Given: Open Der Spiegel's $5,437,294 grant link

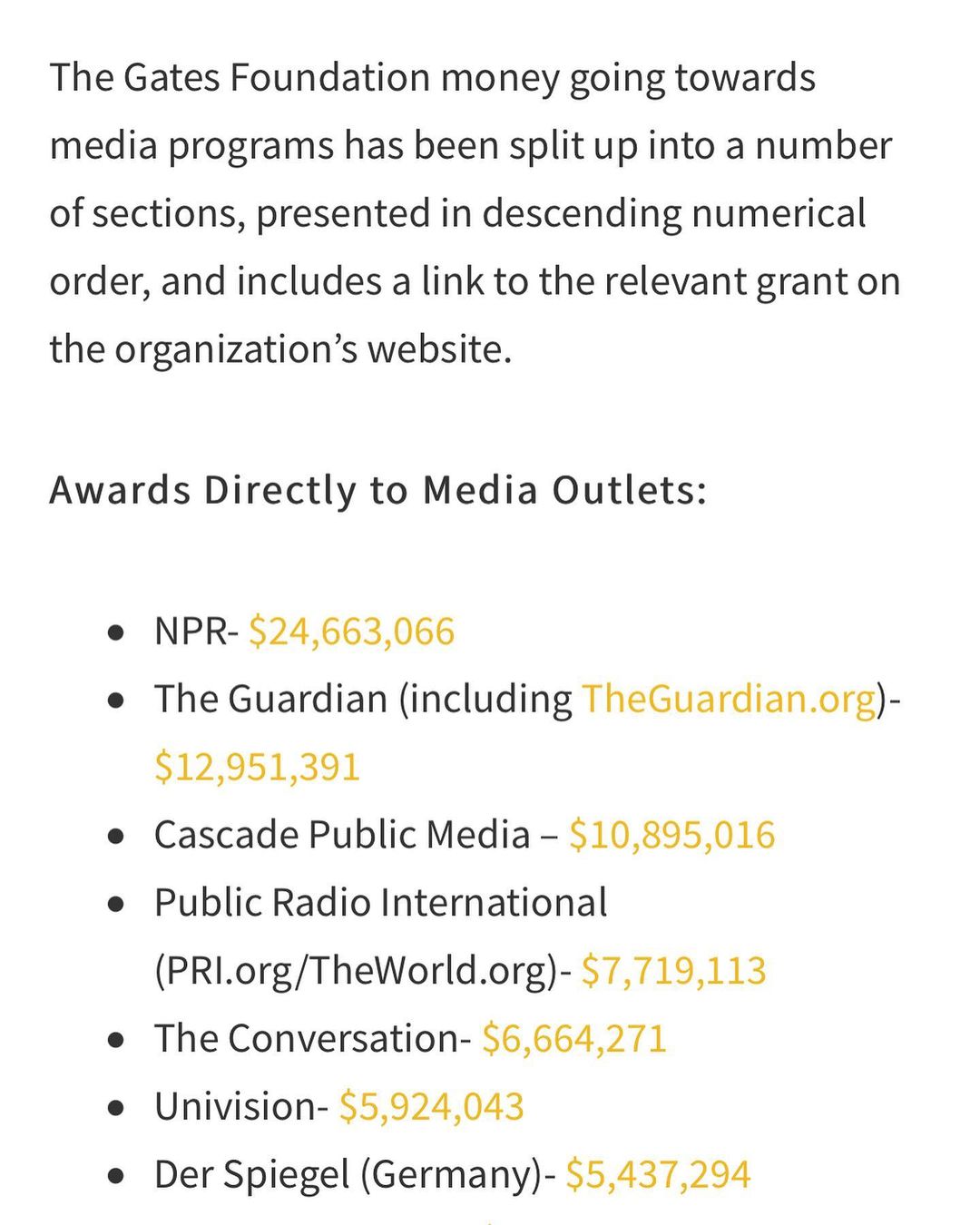Looking at the screenshot, I should click(x=658, y=1174).
